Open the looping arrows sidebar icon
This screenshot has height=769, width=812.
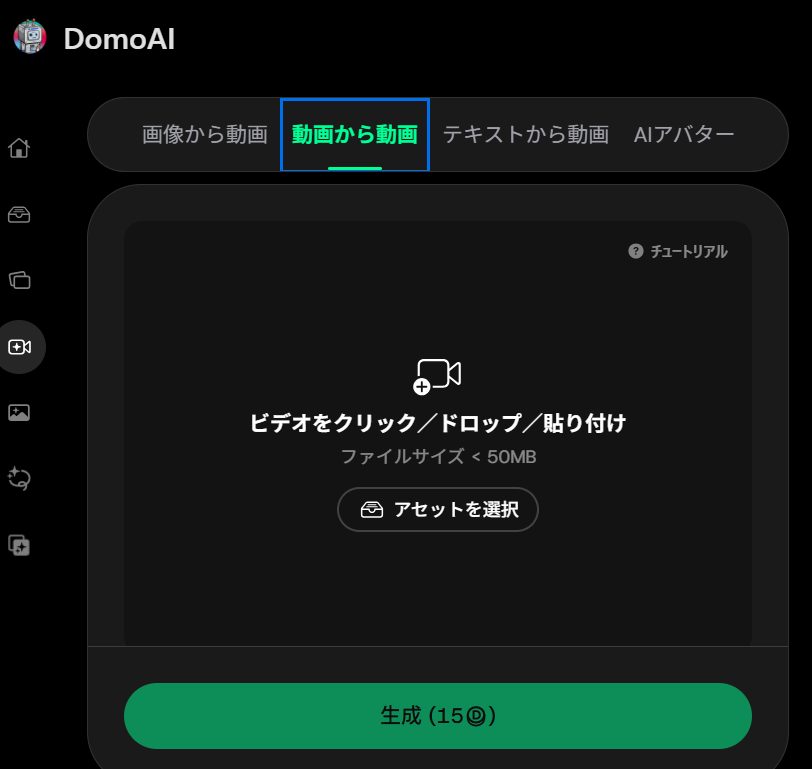click(19, 478)
